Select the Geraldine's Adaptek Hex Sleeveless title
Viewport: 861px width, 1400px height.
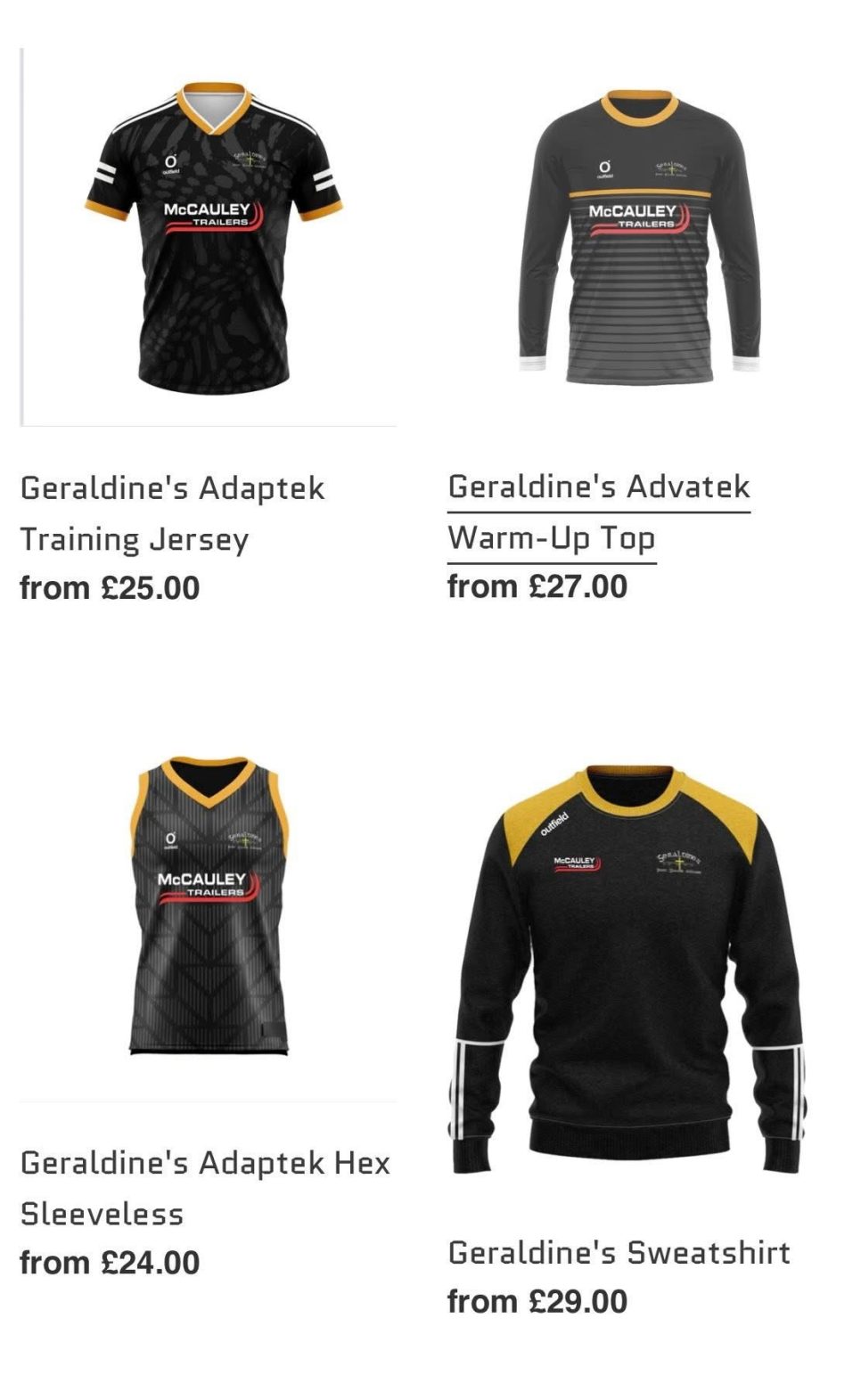pyautogui.click(x=205, y=1187)
